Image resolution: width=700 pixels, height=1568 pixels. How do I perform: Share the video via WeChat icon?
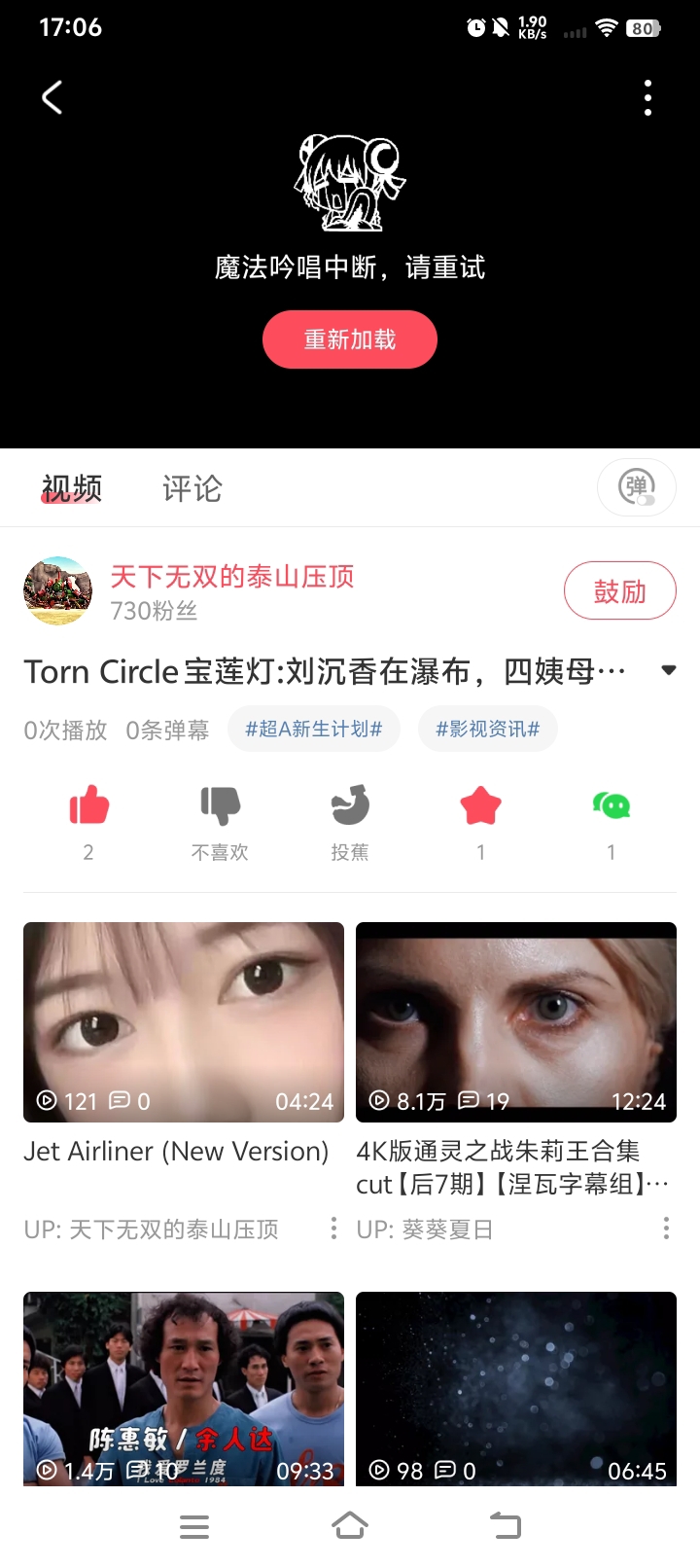(611, 806)
